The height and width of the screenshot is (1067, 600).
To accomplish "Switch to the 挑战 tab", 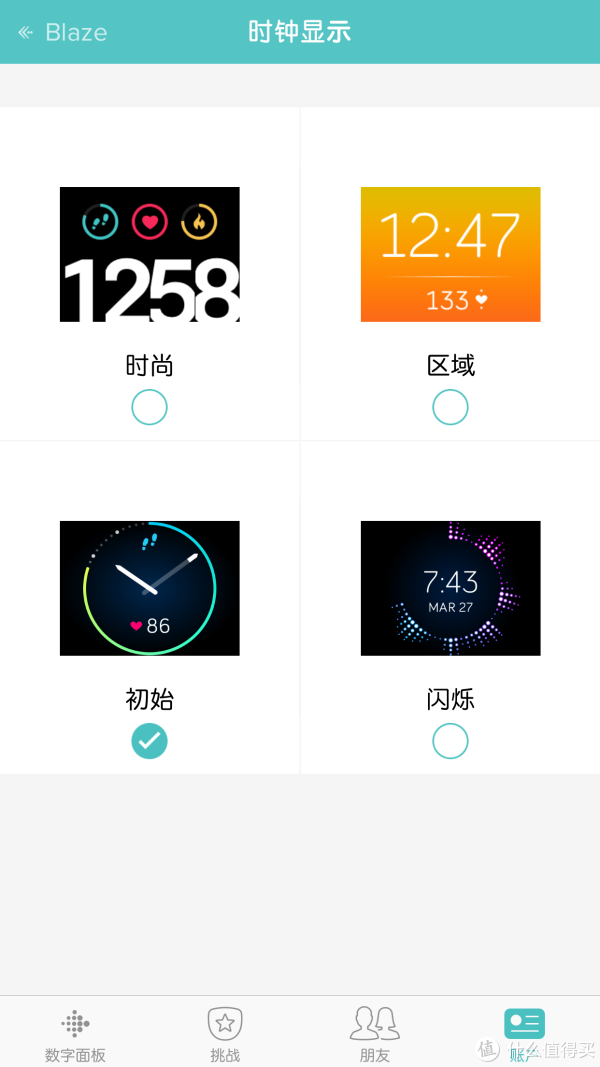I will [x=225, y=1034].
